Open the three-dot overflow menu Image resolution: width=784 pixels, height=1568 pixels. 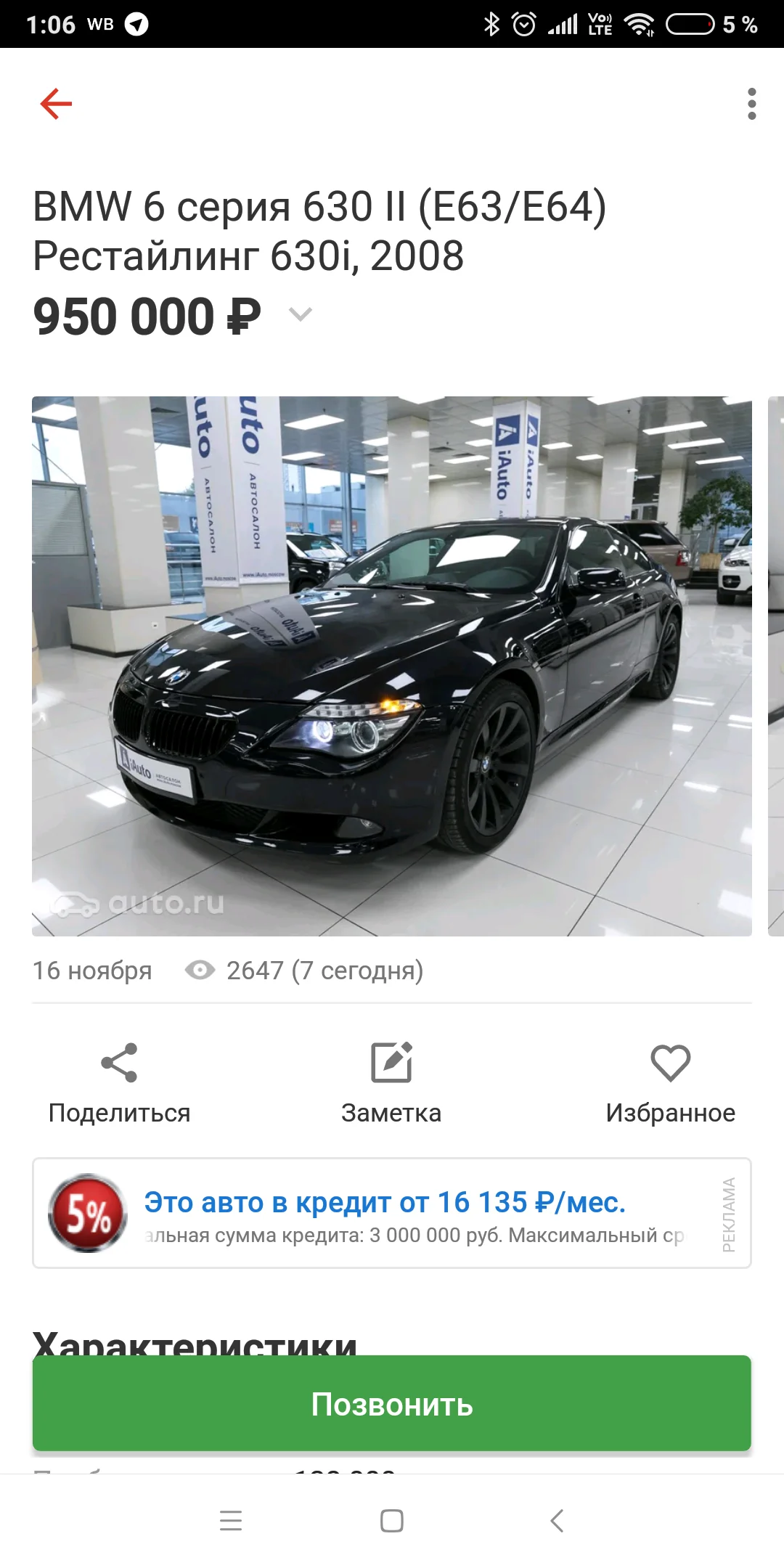tap(751, 104)
